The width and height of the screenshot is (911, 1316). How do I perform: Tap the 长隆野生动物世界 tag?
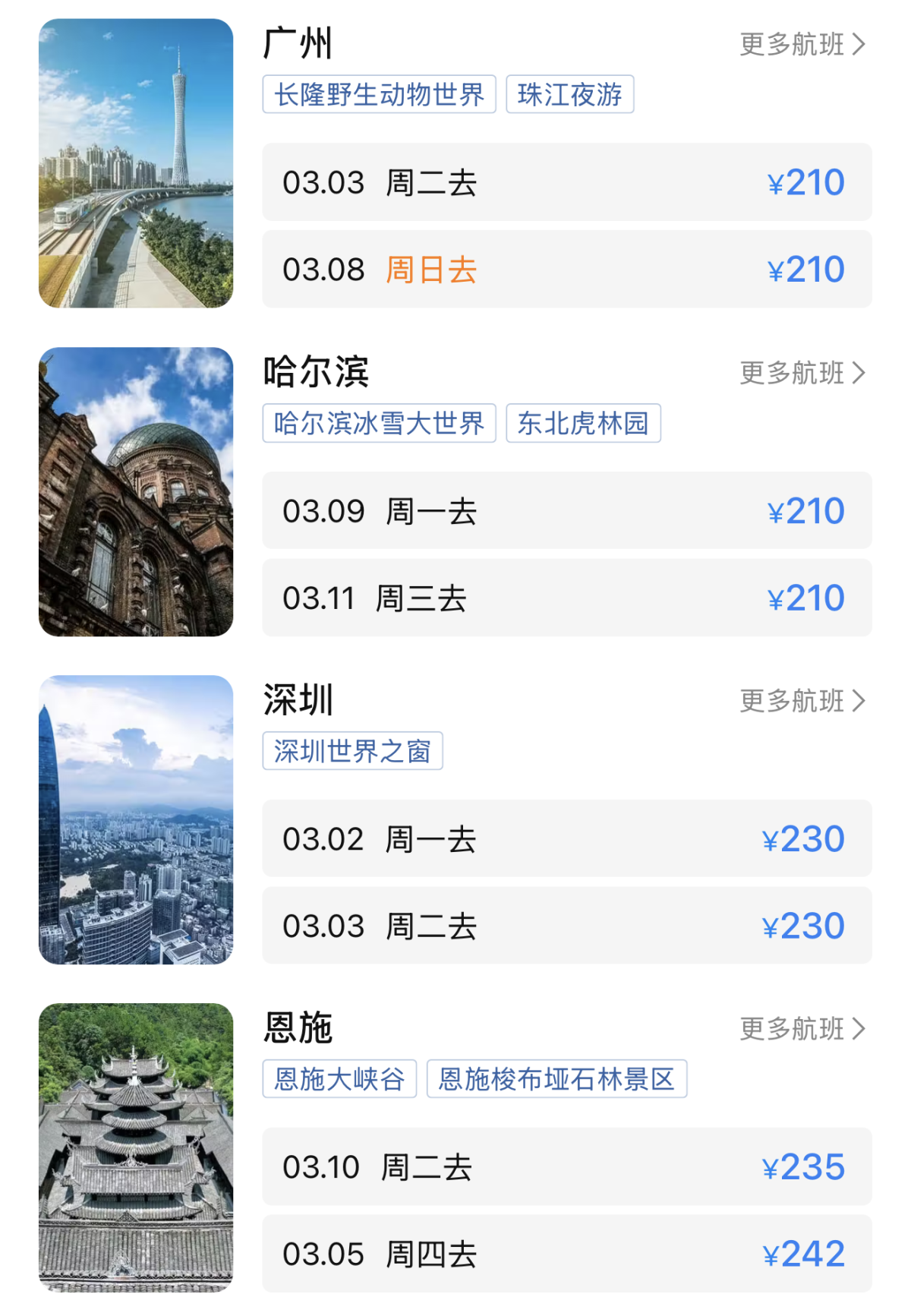coord(379,95)
